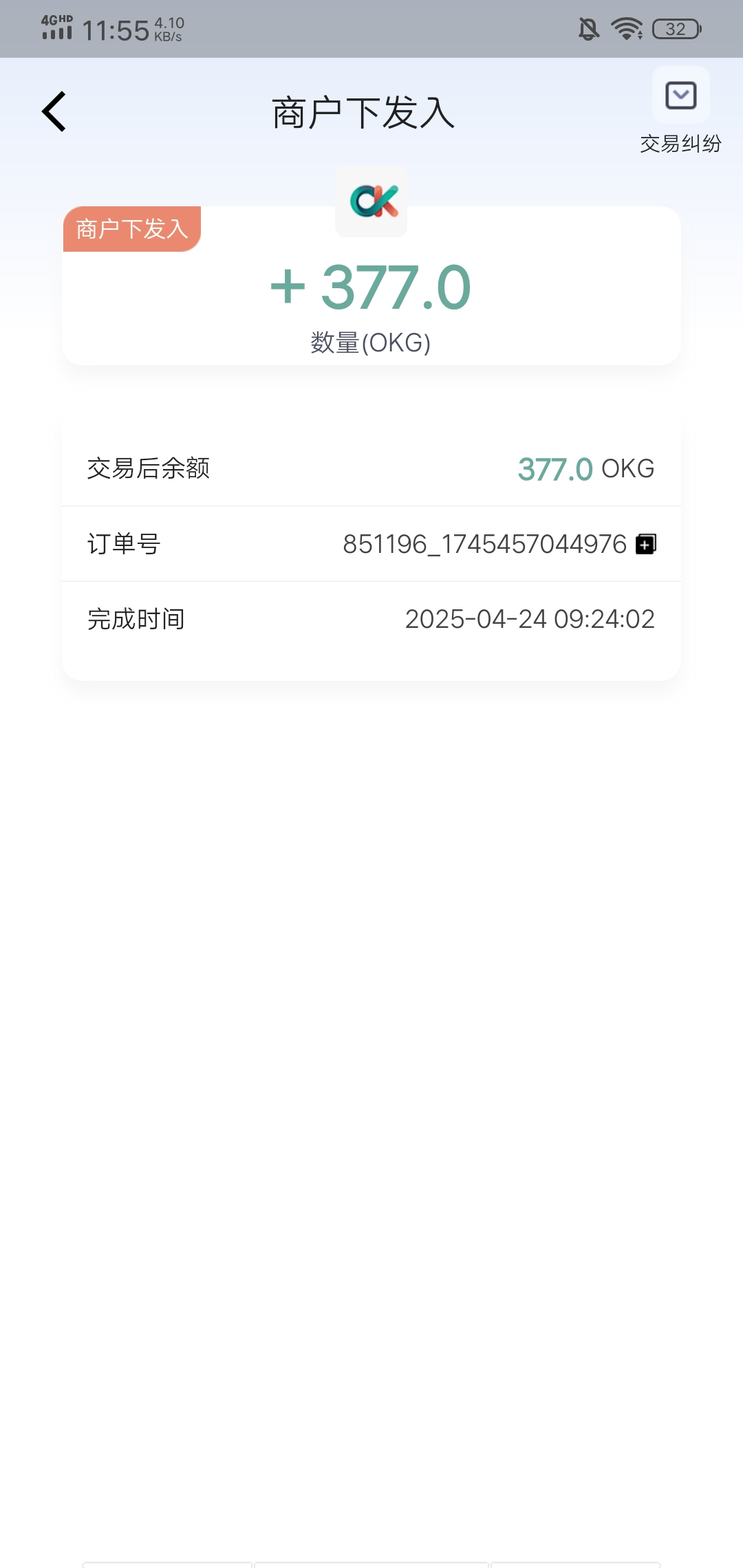
Task: Tap the muted notification bell icon
Action: (x=589, y=28)
